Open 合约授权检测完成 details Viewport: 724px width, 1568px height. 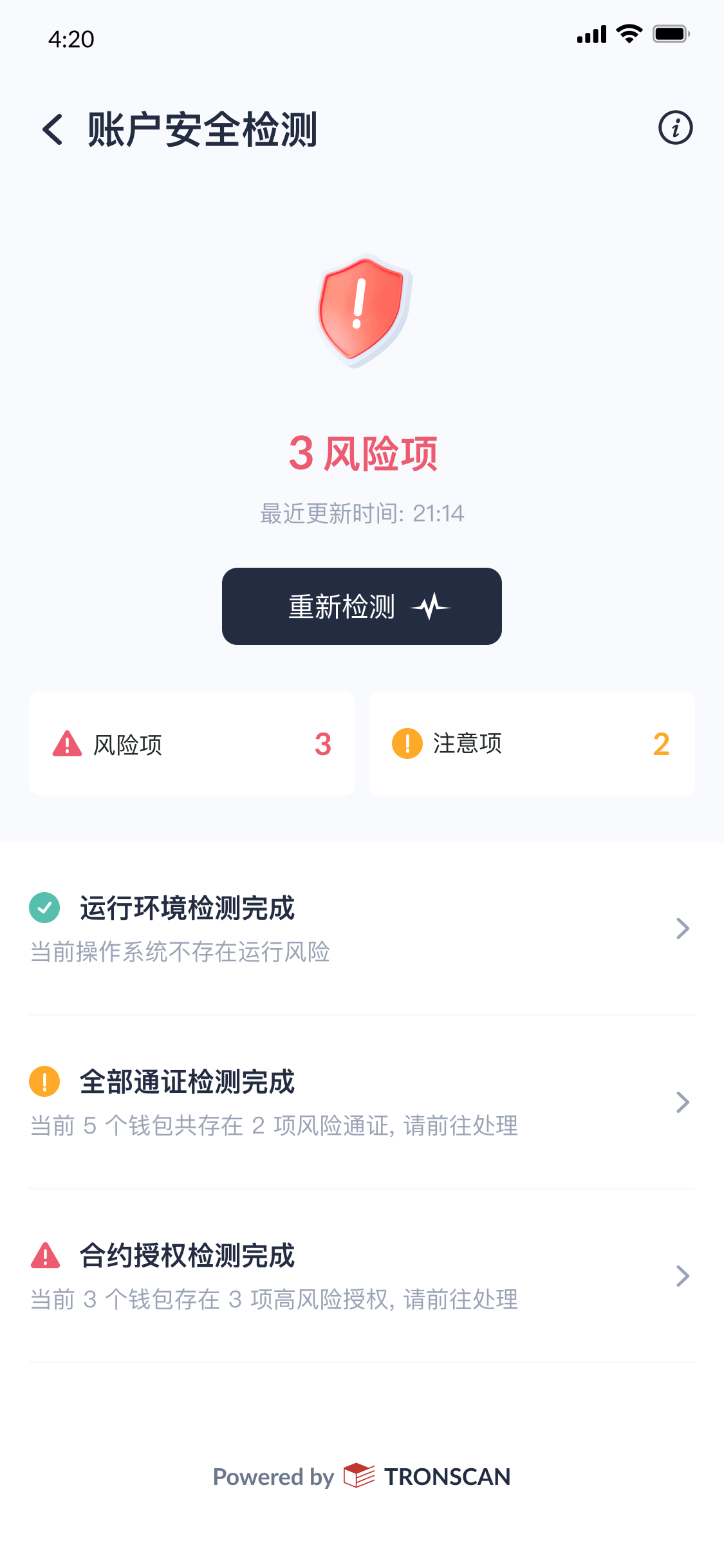pos(362,1276)
